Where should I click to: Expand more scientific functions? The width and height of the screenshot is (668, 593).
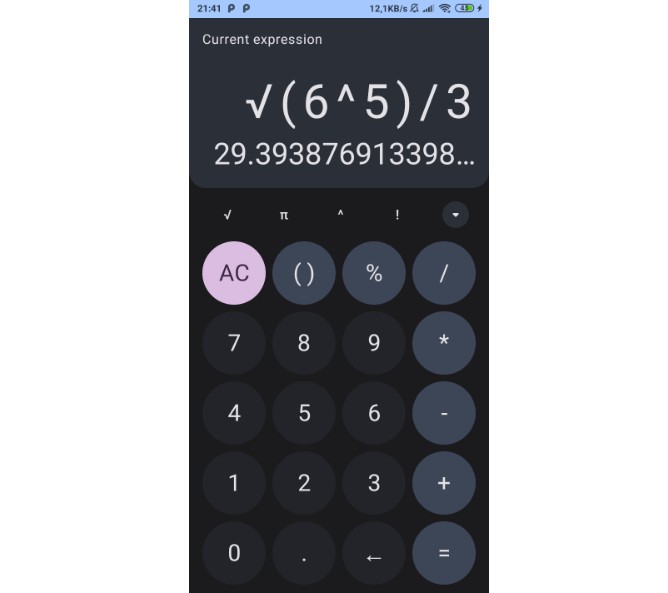455,215
